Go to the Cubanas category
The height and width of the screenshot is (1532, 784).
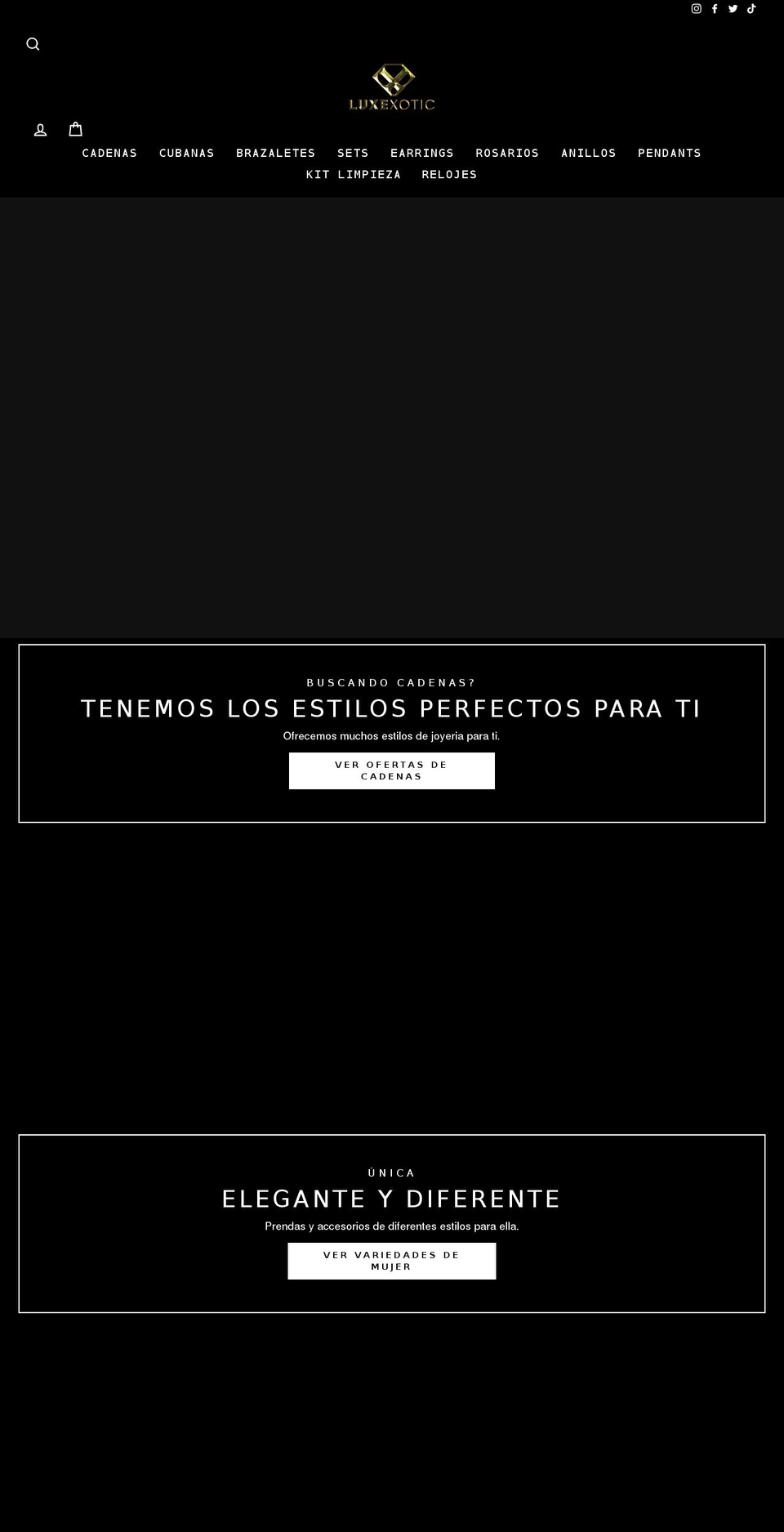(x=186, y=153)
